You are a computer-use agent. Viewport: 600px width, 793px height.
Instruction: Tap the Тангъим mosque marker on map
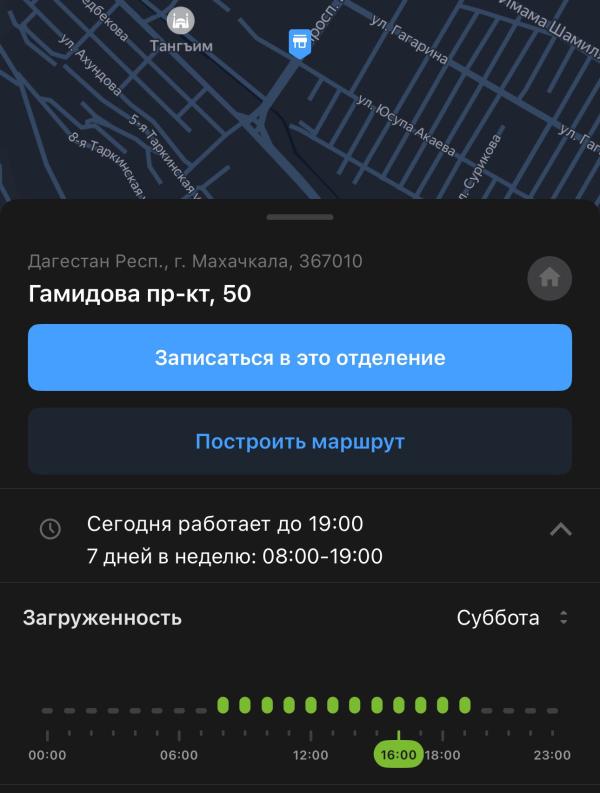point(181,21)
